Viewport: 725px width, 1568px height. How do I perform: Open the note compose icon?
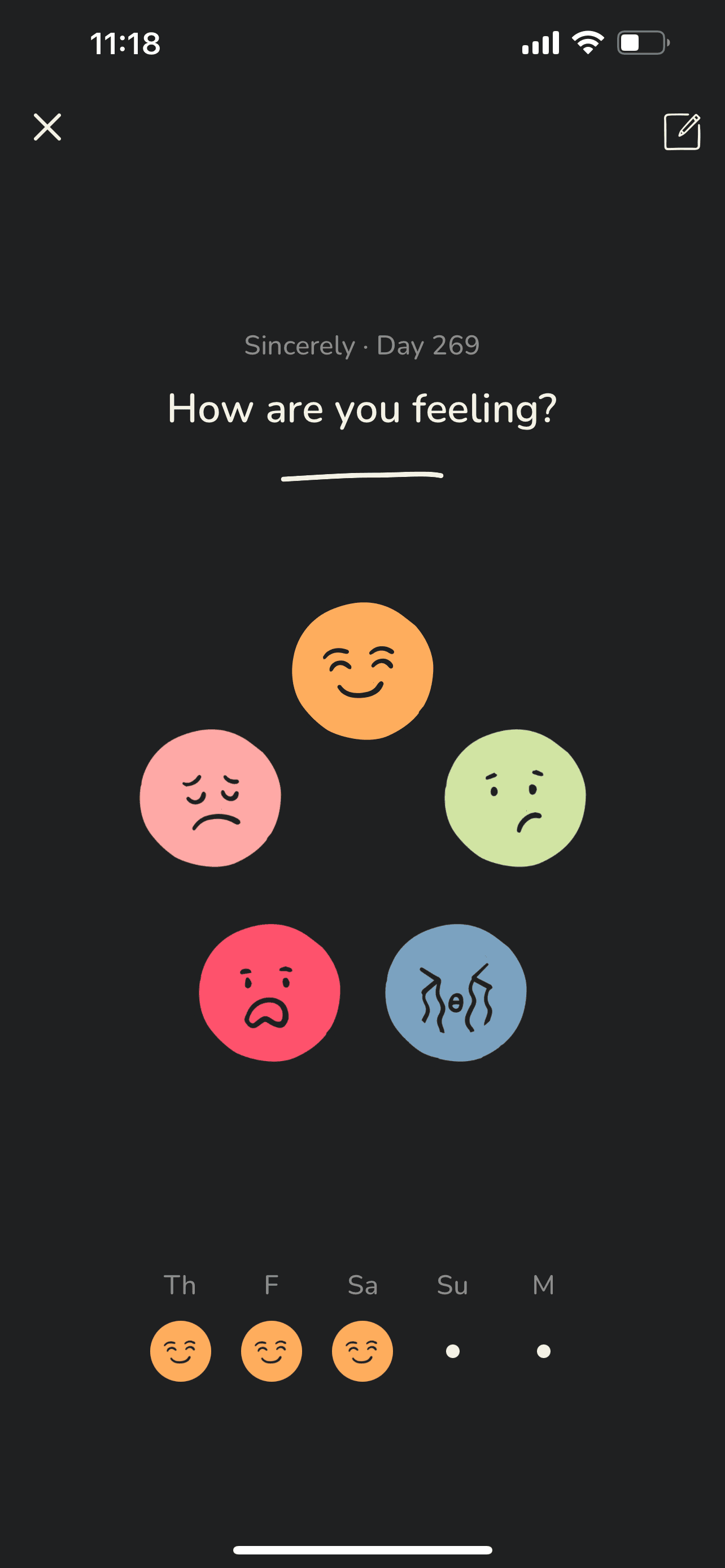(x=682, y=131)
